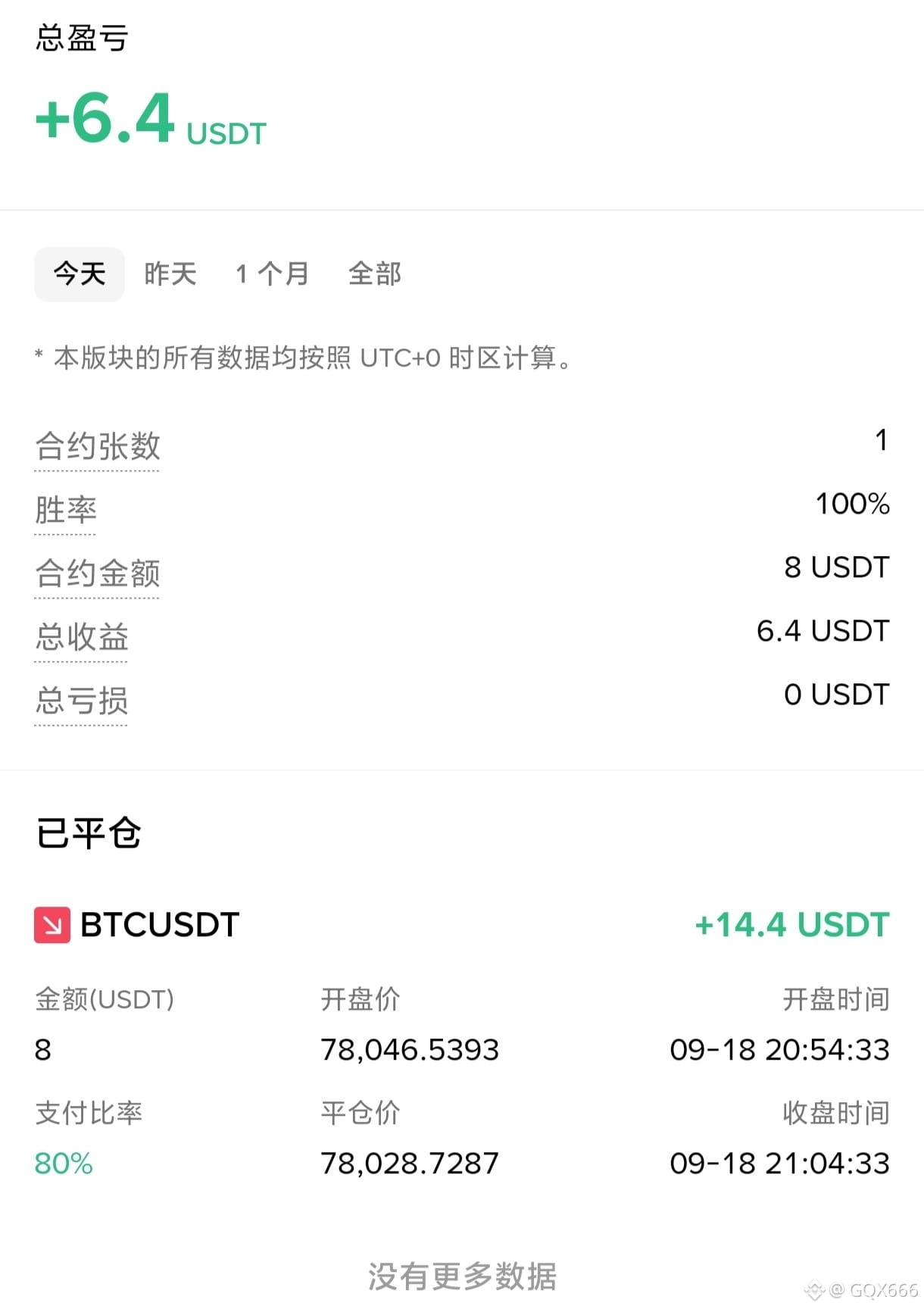Select the 今天 time filter

tap(80, 274)
